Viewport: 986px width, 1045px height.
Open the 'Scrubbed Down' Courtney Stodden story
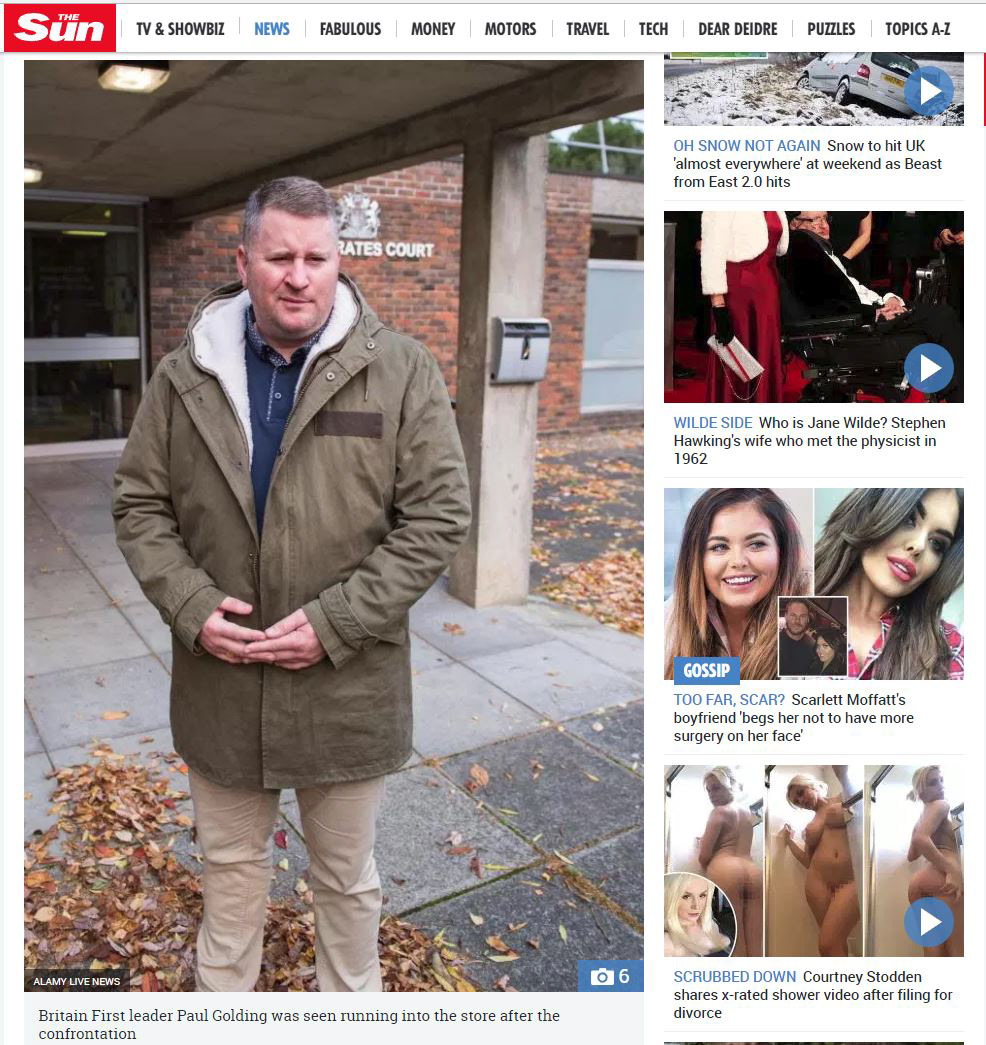[x=812, y=994]
